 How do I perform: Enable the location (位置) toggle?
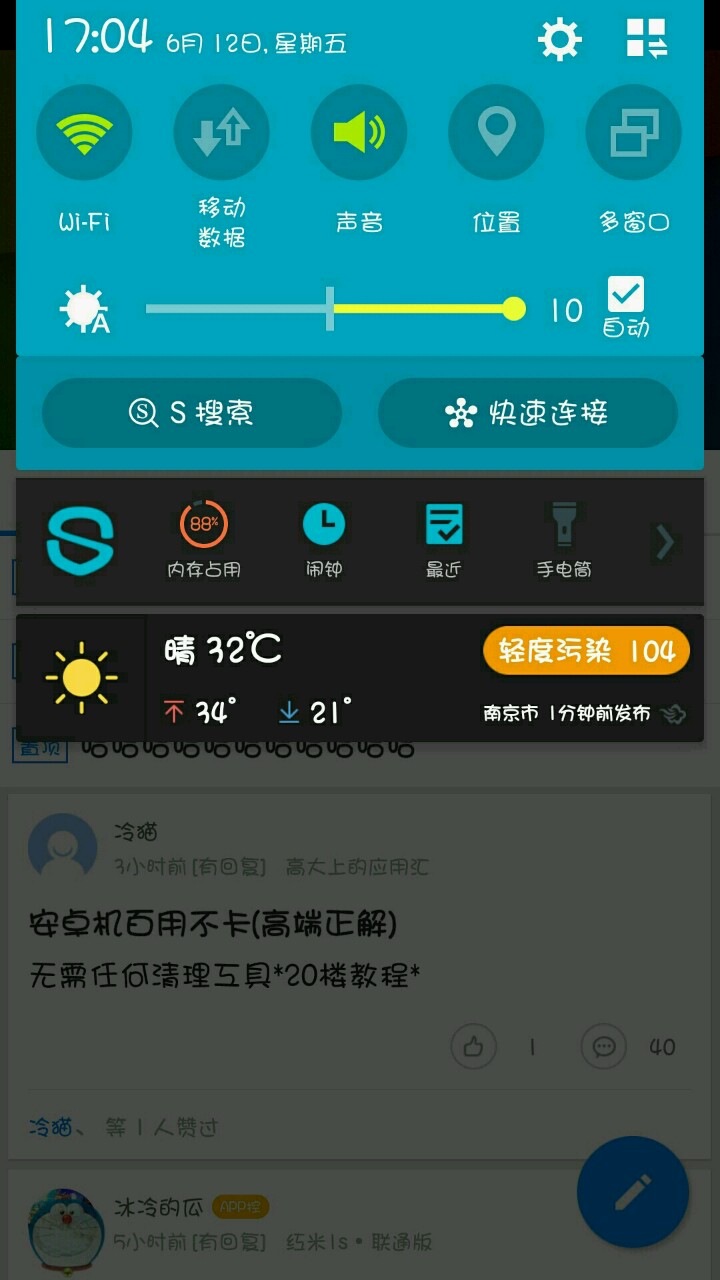[x=496, y=133]
